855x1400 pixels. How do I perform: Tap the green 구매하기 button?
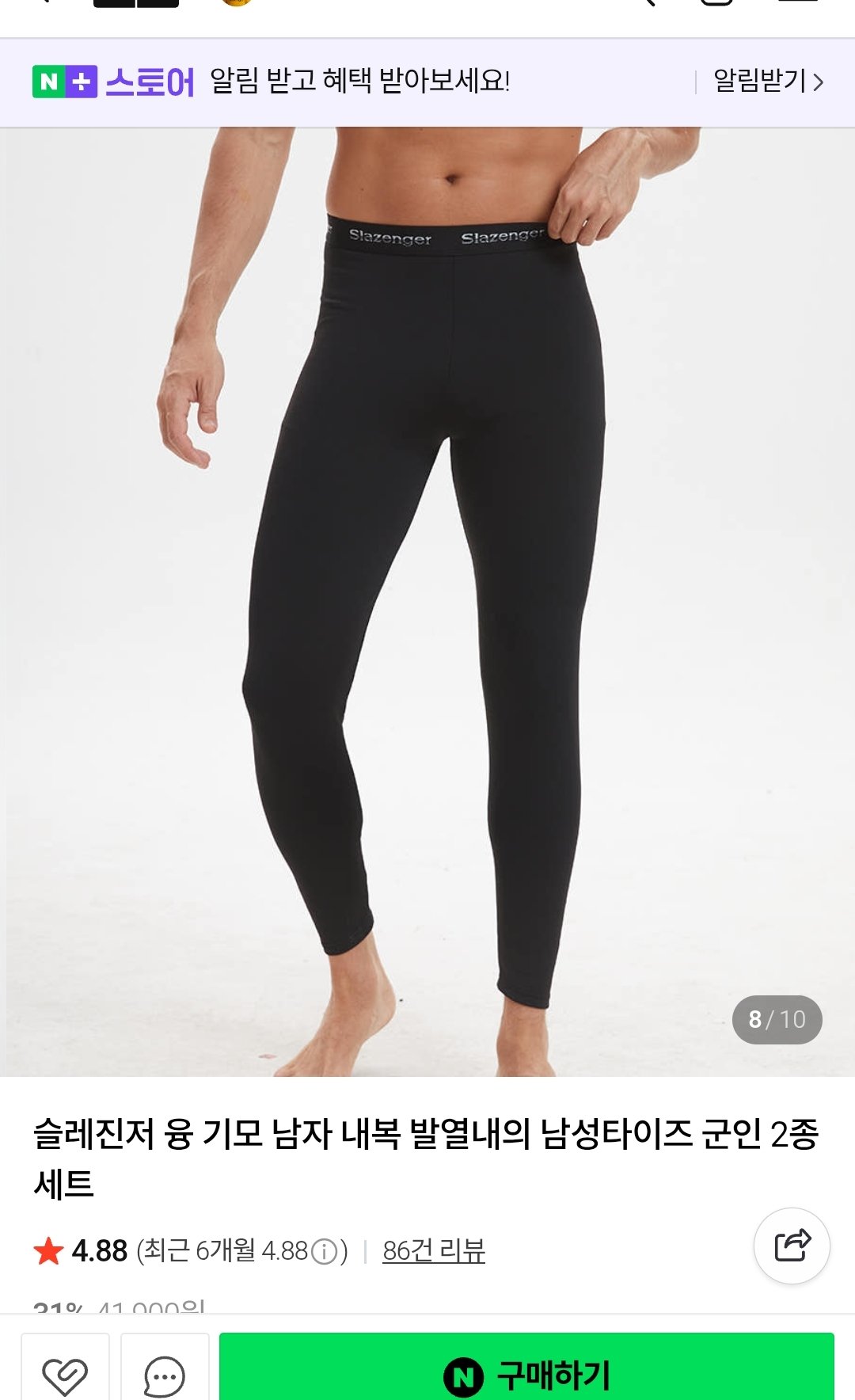tap(526, 1375)
